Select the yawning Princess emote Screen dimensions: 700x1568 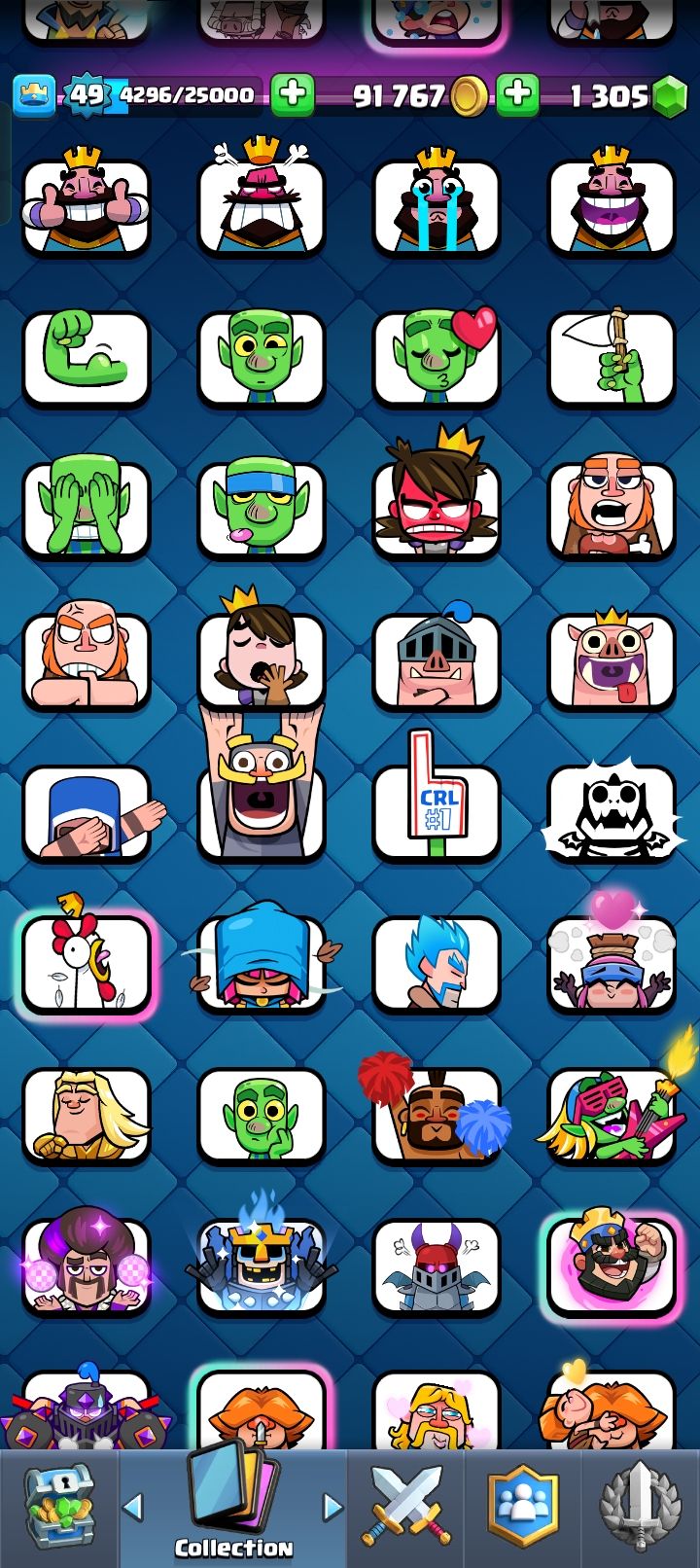[261, 659]
